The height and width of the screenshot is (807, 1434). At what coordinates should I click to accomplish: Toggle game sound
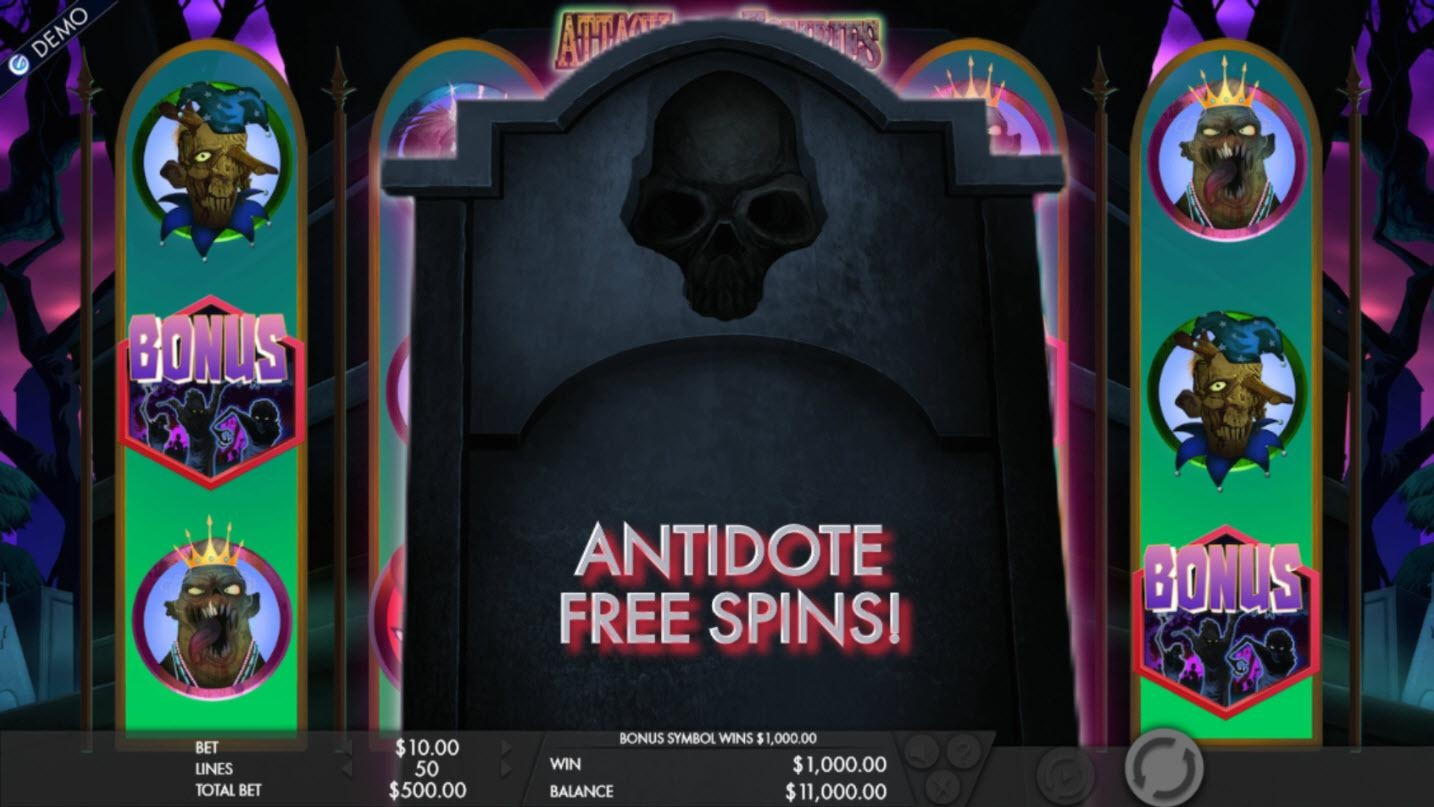pos(922,751)
